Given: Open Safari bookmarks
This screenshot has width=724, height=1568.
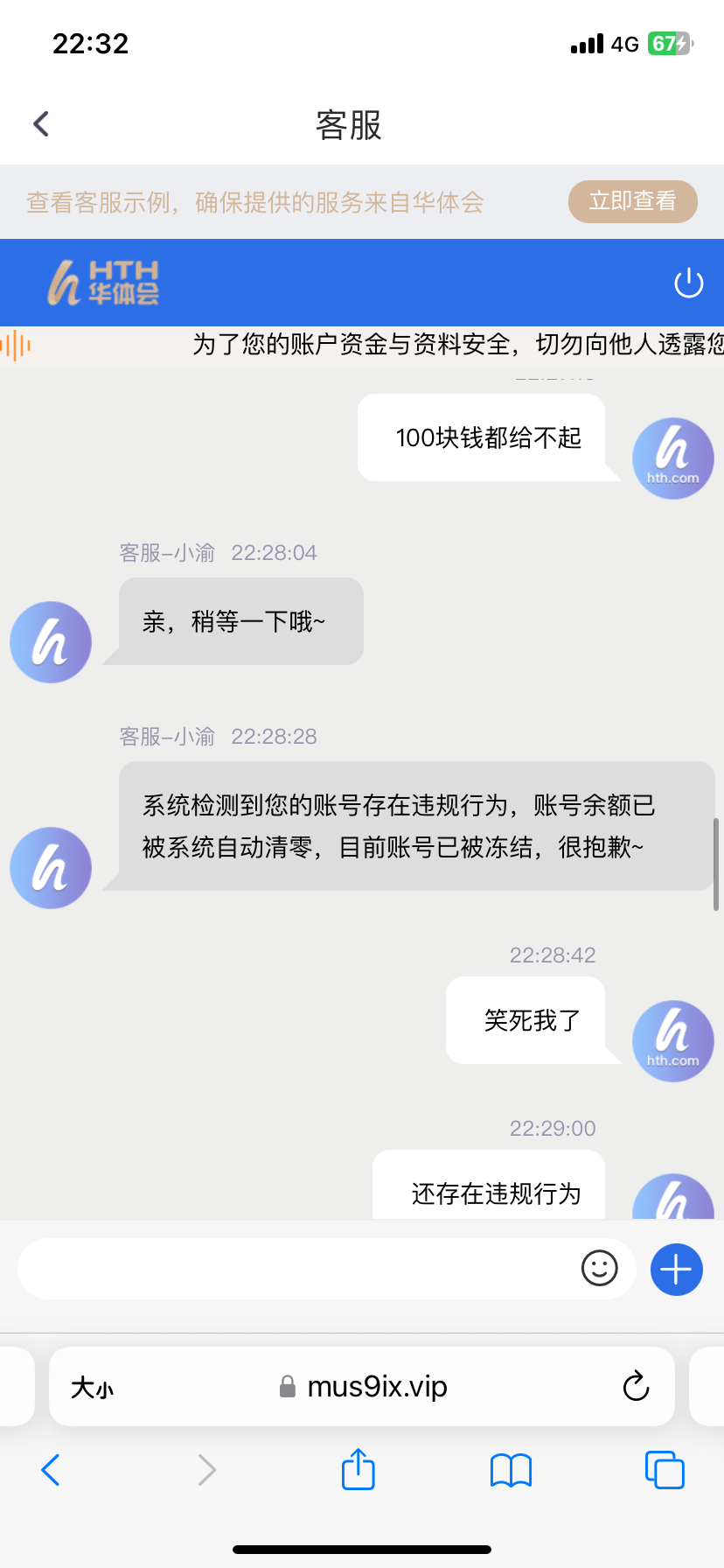Looking at the screenshot, I should pyautogui.click(x=511, y=1470).
